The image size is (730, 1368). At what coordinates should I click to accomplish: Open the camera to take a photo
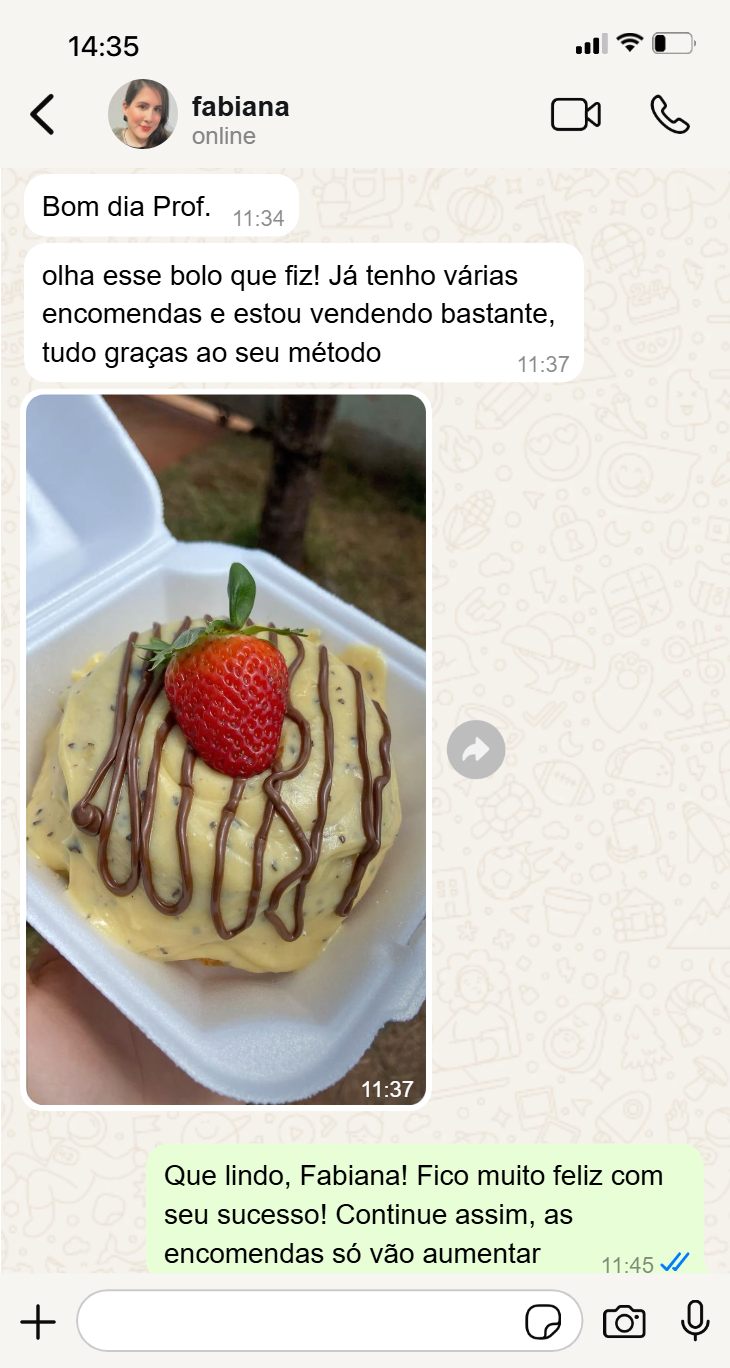tap(624, 1322)
